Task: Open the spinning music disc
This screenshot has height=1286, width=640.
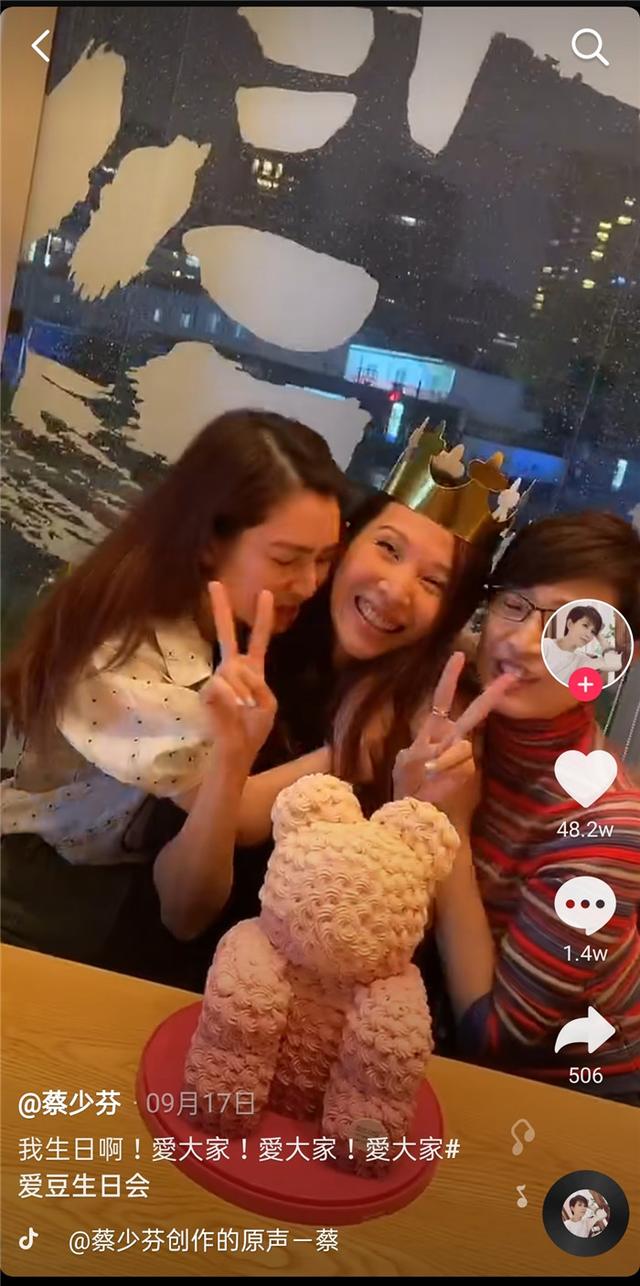Action: [585, 1213]
